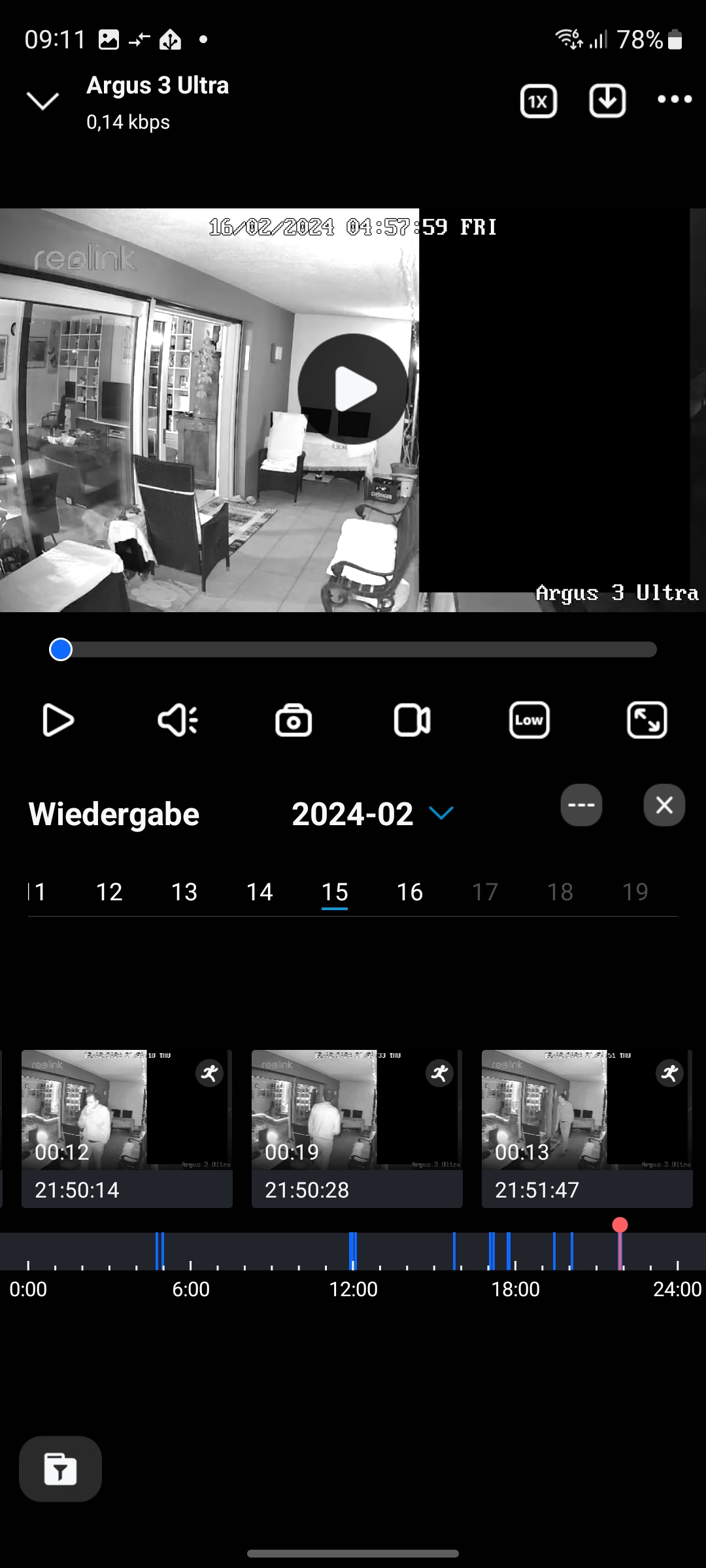Open the recording from 21:50:14
The image size is (706, 1568).
tap(127, 1128)
